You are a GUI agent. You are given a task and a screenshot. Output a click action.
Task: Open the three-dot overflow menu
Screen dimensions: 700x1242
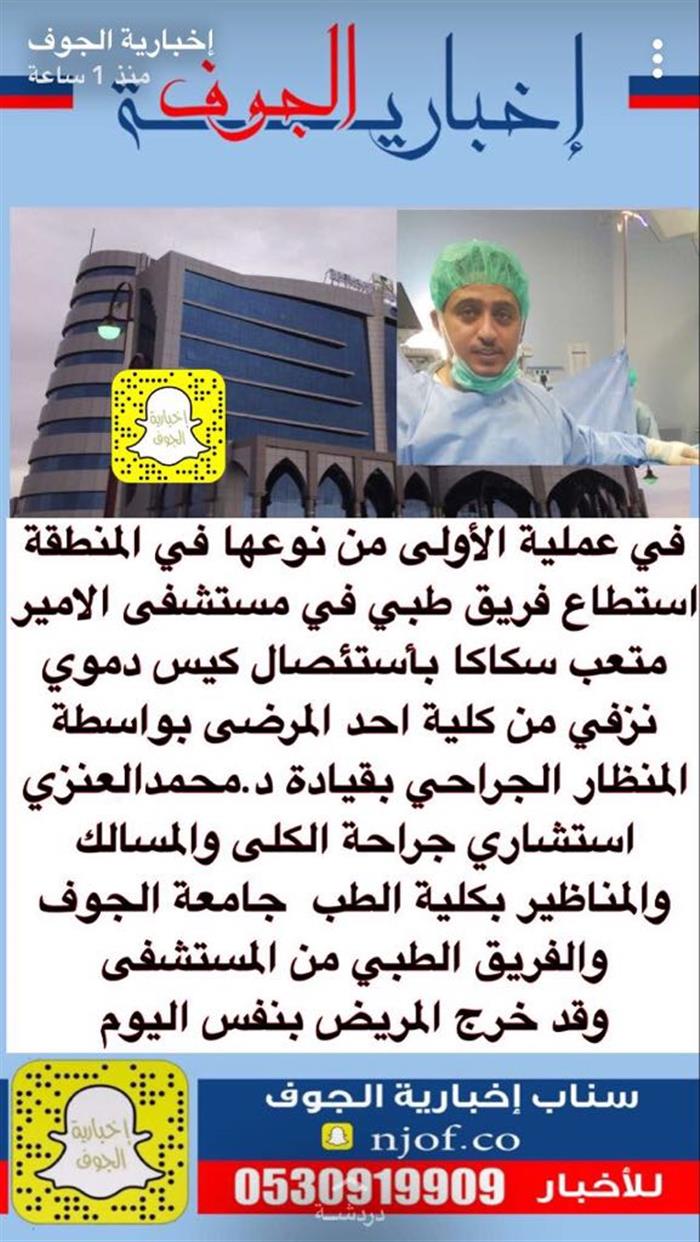point(656,59)
